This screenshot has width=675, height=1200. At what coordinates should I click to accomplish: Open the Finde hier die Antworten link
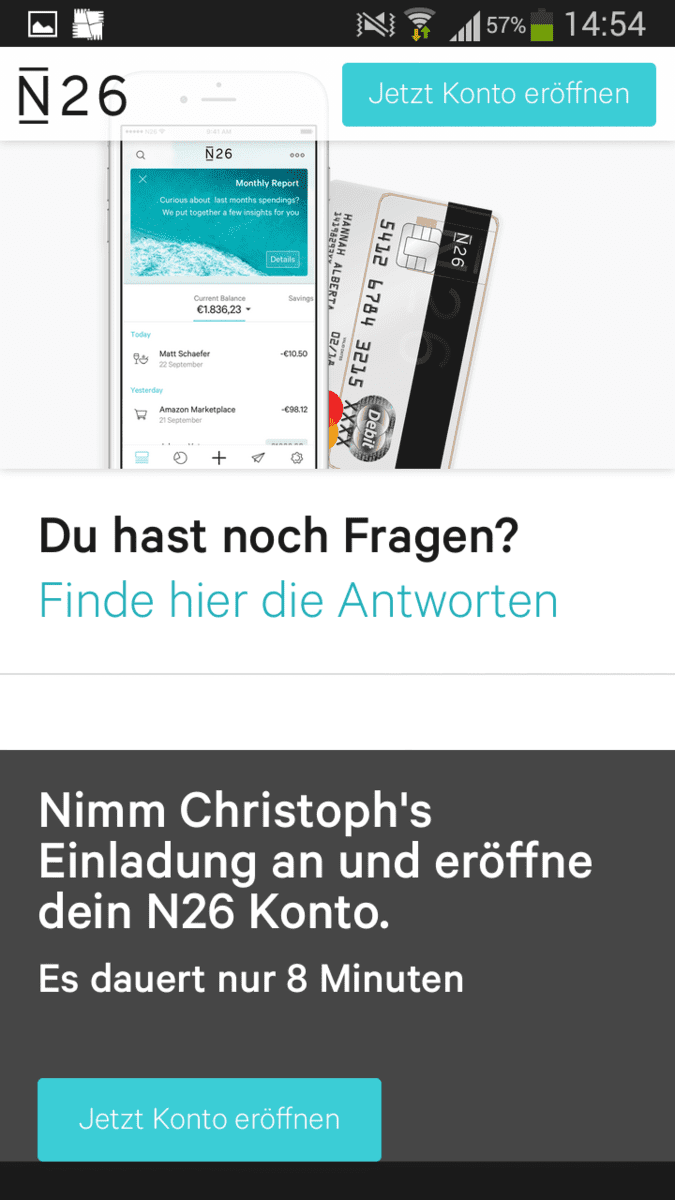tap(298, 601)
